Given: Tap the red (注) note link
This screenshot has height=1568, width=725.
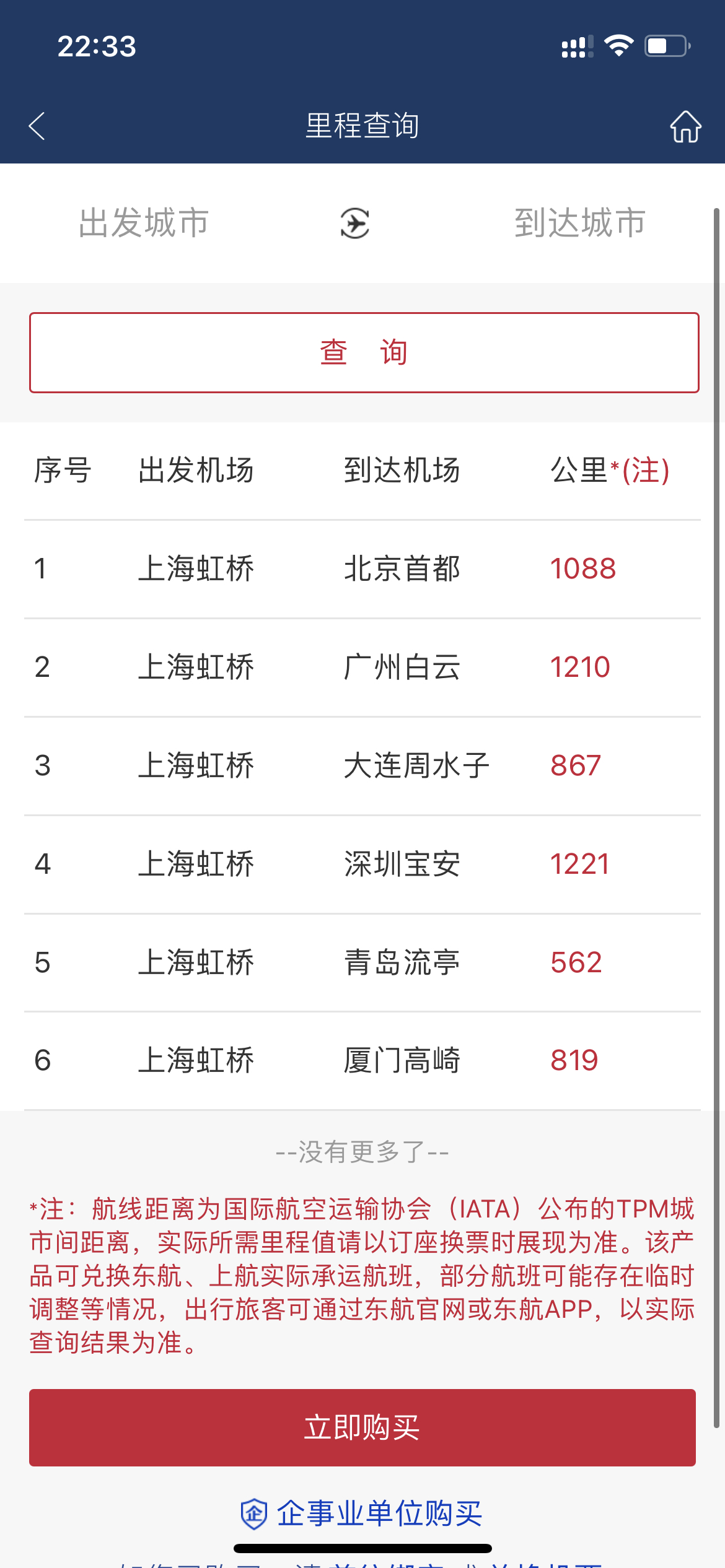Looking at the screenshot, I should click(644, 472).
